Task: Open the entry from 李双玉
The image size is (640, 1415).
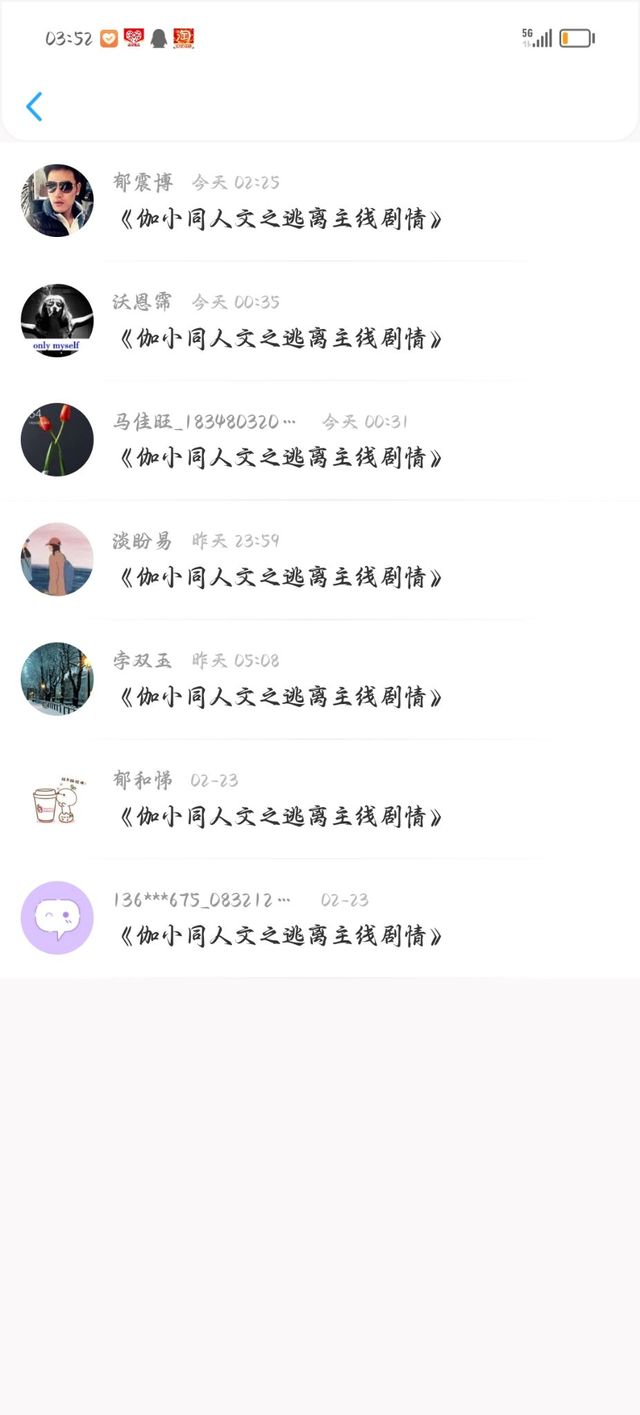Action: [320, 679]
